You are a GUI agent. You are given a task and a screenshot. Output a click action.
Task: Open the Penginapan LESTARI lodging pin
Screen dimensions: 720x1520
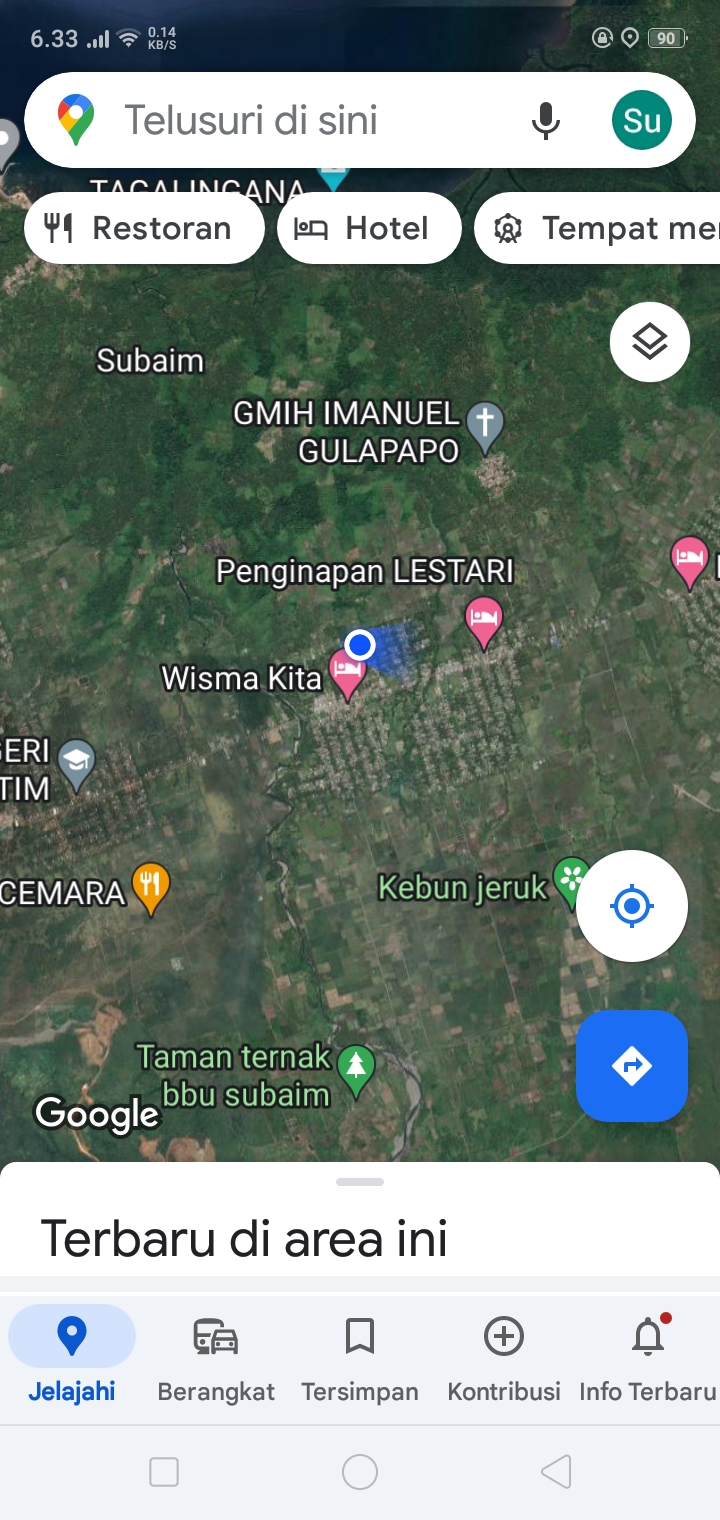click(485, 622)
